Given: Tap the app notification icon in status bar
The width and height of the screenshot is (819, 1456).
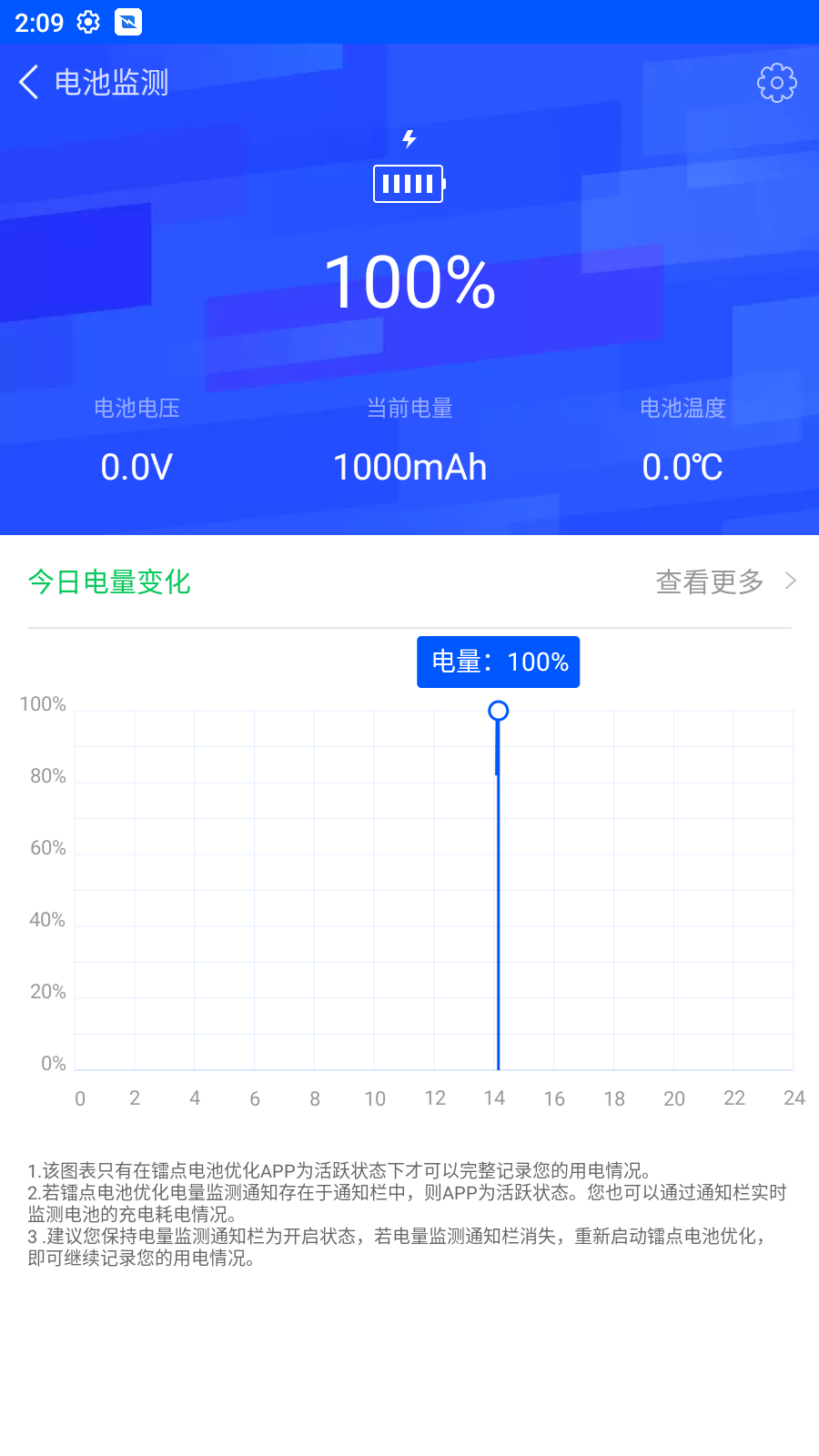Looking at the screenshot, I should coord(128,23).
